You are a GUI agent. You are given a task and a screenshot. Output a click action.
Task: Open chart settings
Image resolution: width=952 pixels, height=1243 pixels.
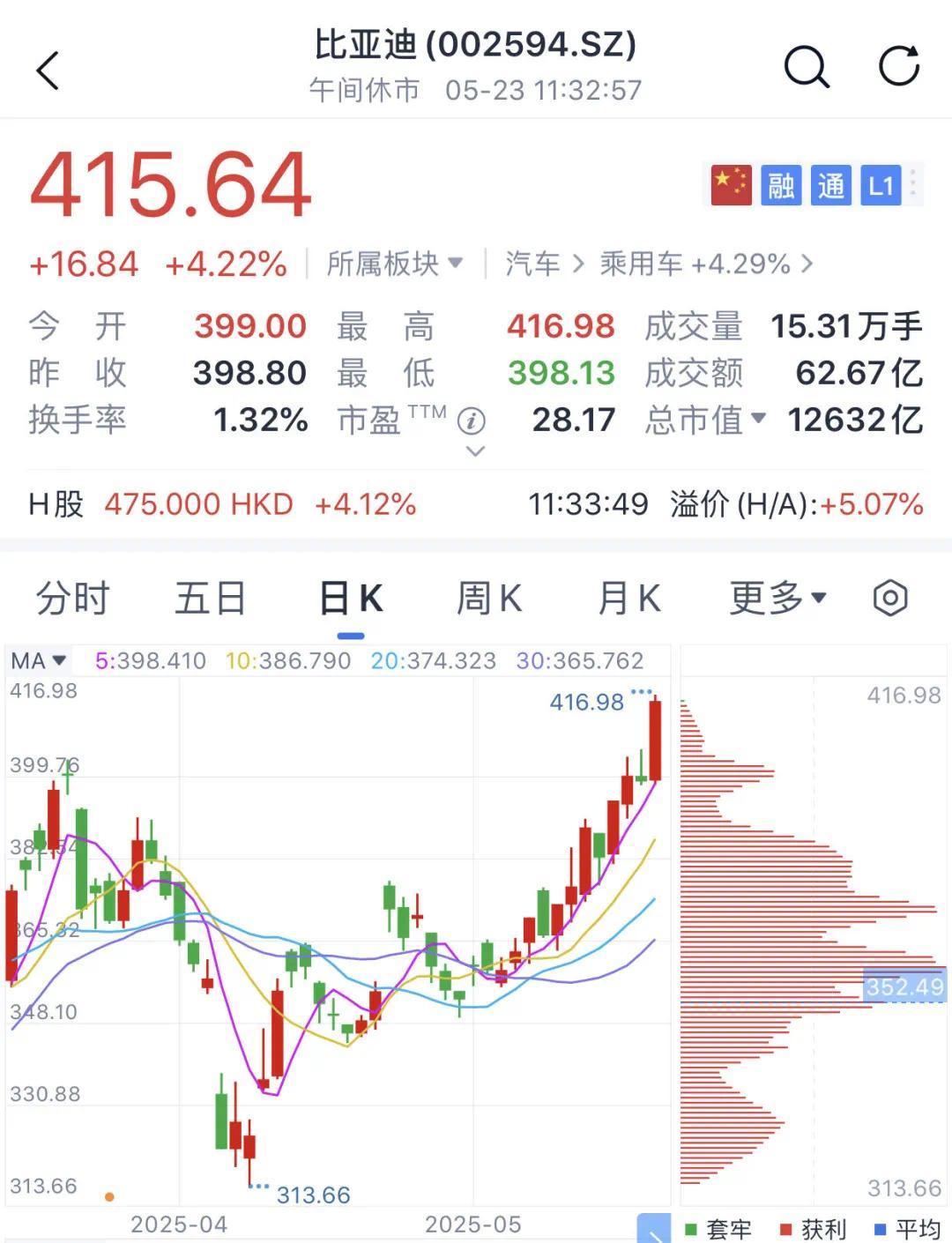pos(890,599)
